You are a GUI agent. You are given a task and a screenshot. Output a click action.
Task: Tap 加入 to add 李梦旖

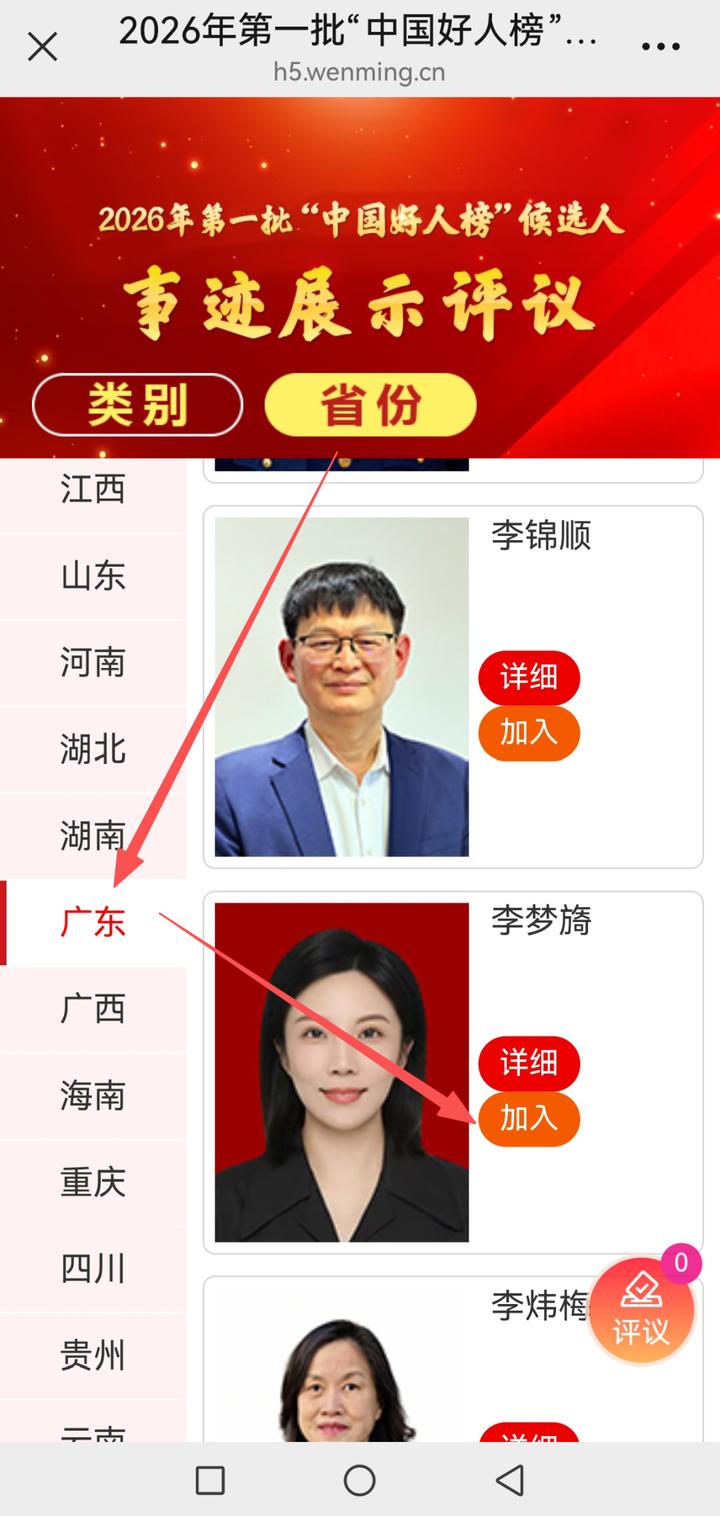tap(529, 1117)
